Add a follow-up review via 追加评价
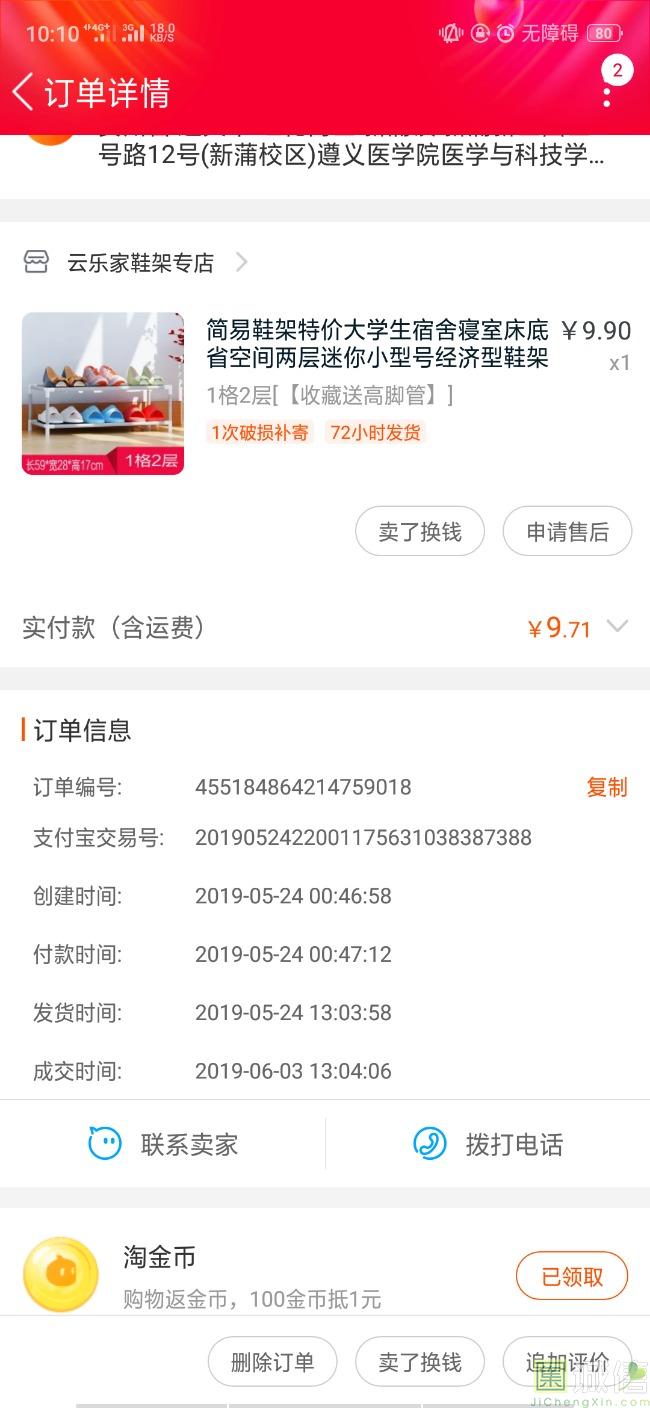Screen dimensions: 650x1408 pos(567,1362)
